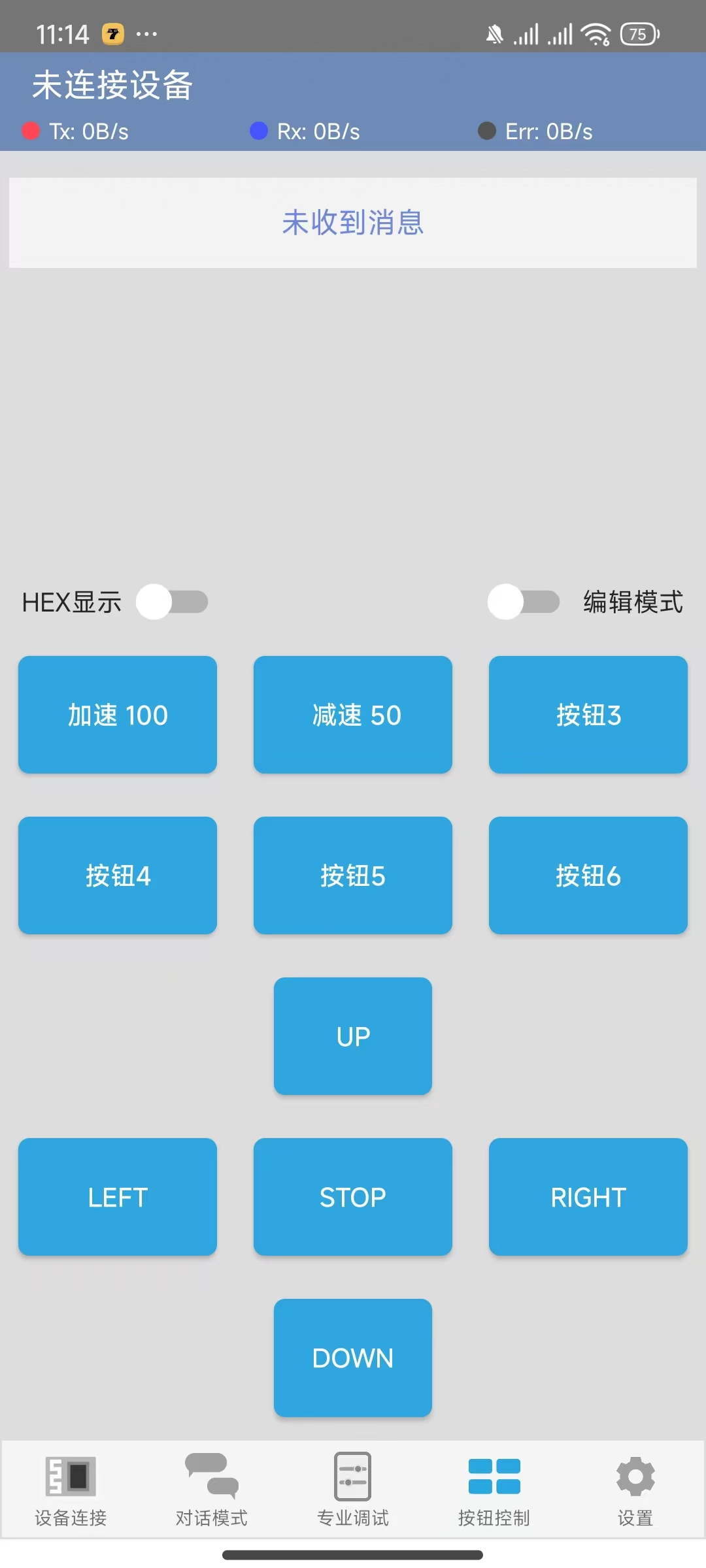Tap 按钮3
This screenshot has height=1568, width=706.
pyautogui.click(x=588, y=715)
